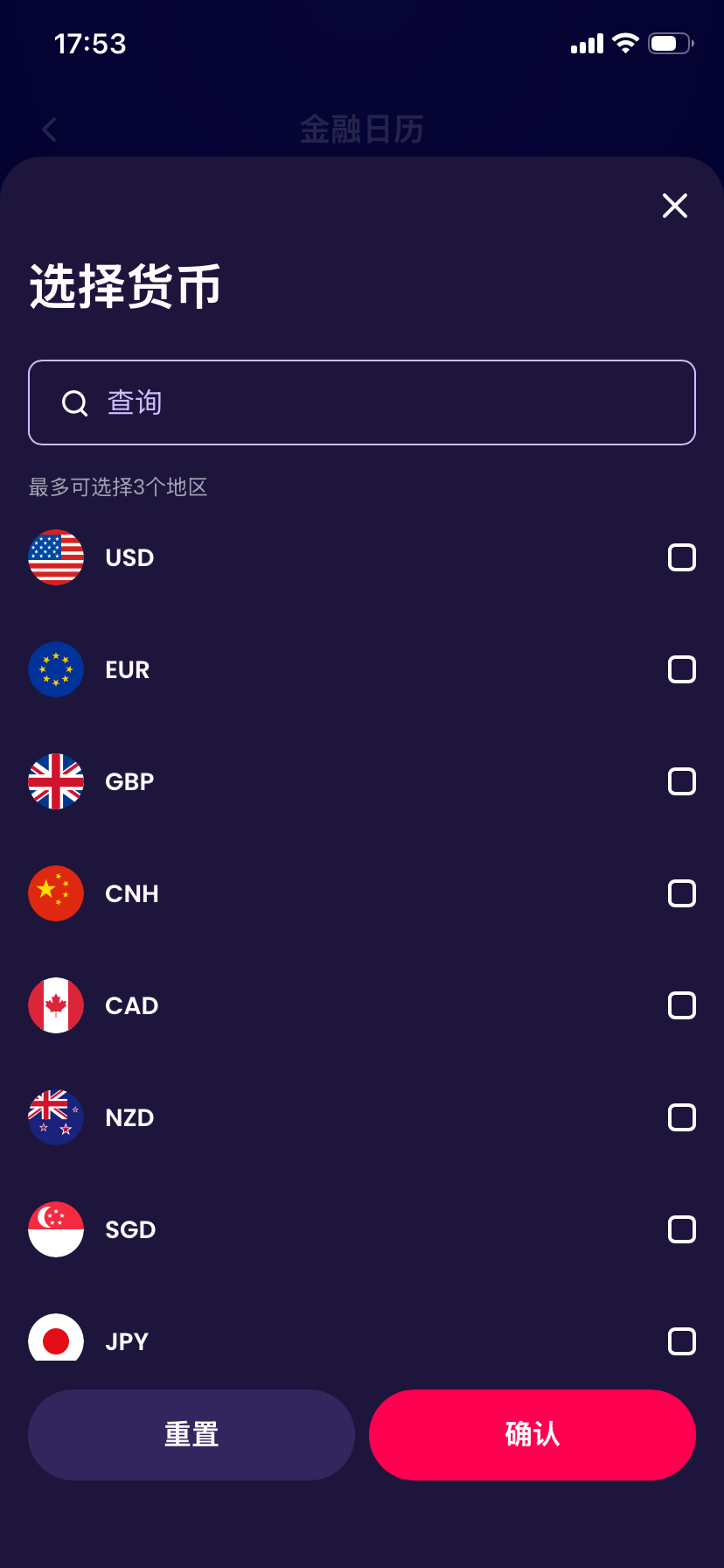
Task: Select JPY currency checkbox
Action: 681,1341
